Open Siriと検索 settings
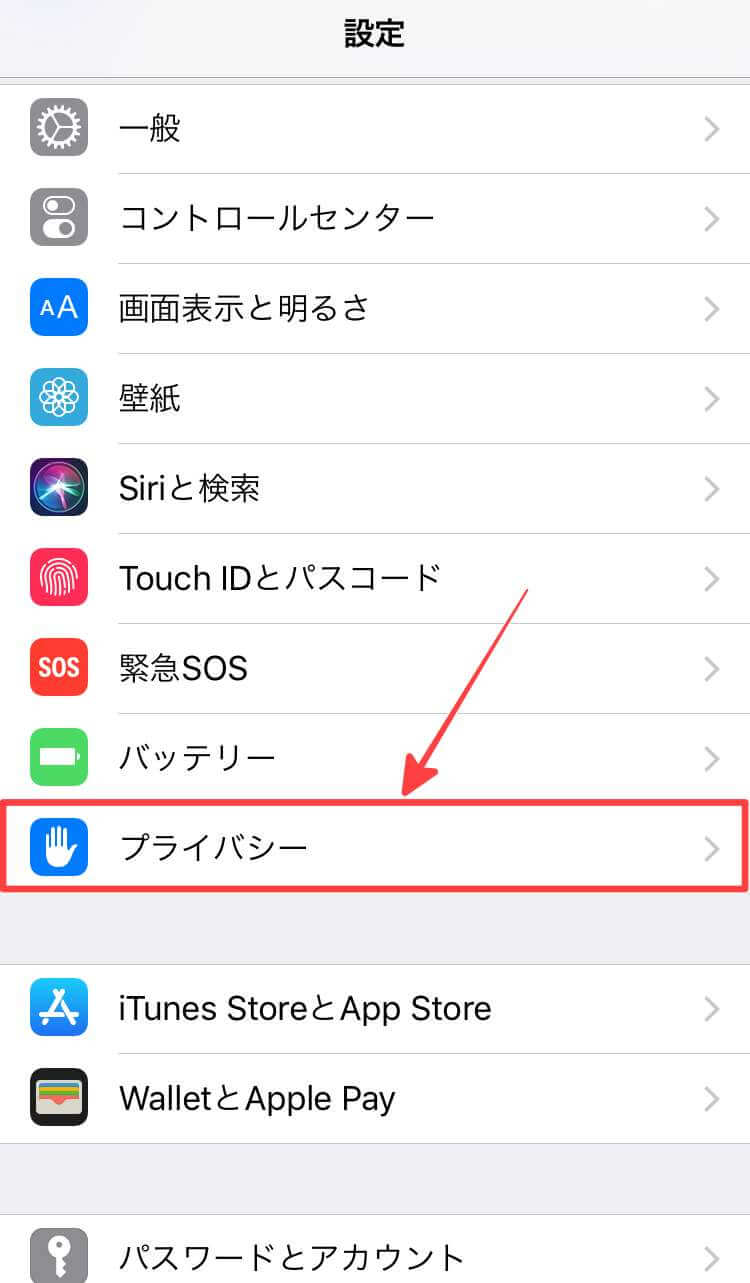Viewport: 750px width, 1283px height. [x=375, y=488]
